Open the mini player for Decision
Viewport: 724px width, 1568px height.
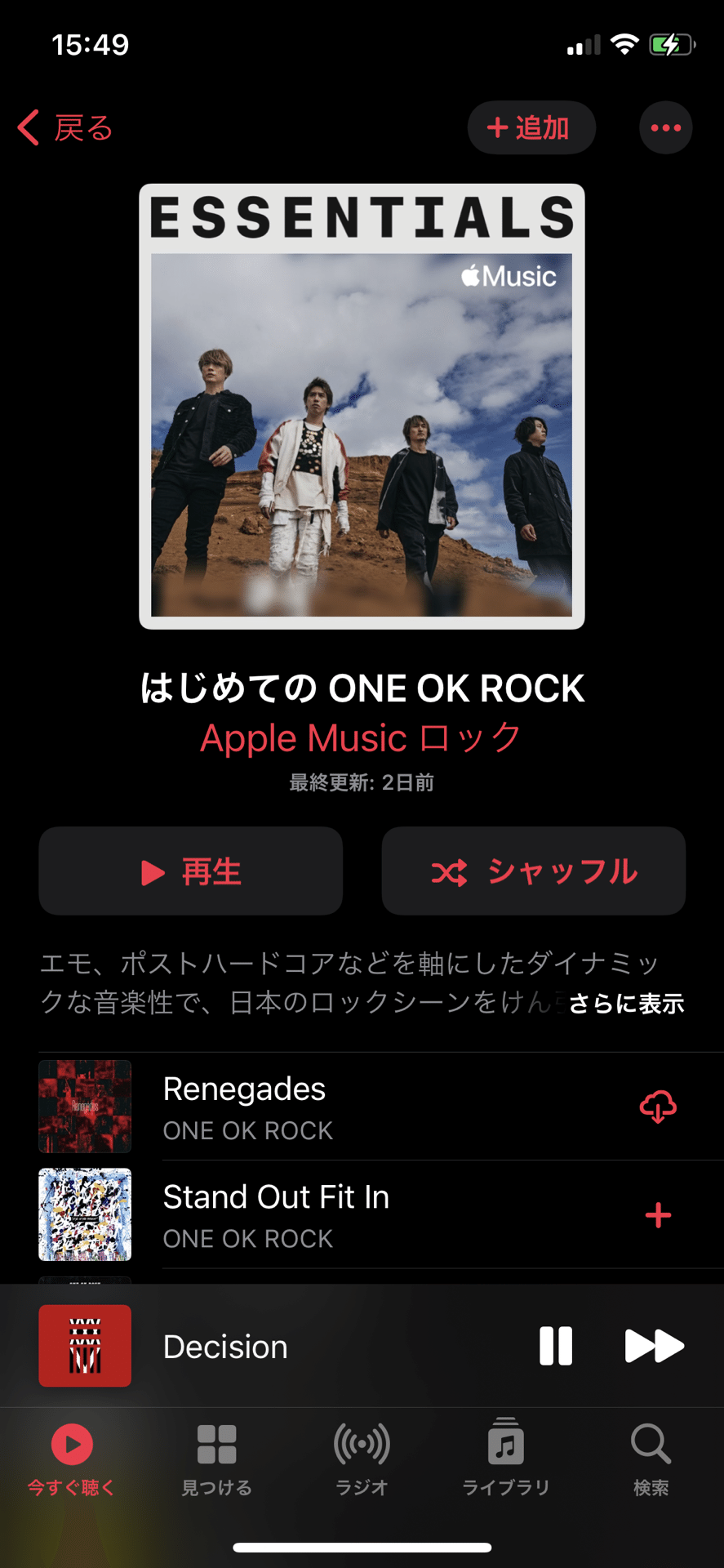(x=245, y=1346)
